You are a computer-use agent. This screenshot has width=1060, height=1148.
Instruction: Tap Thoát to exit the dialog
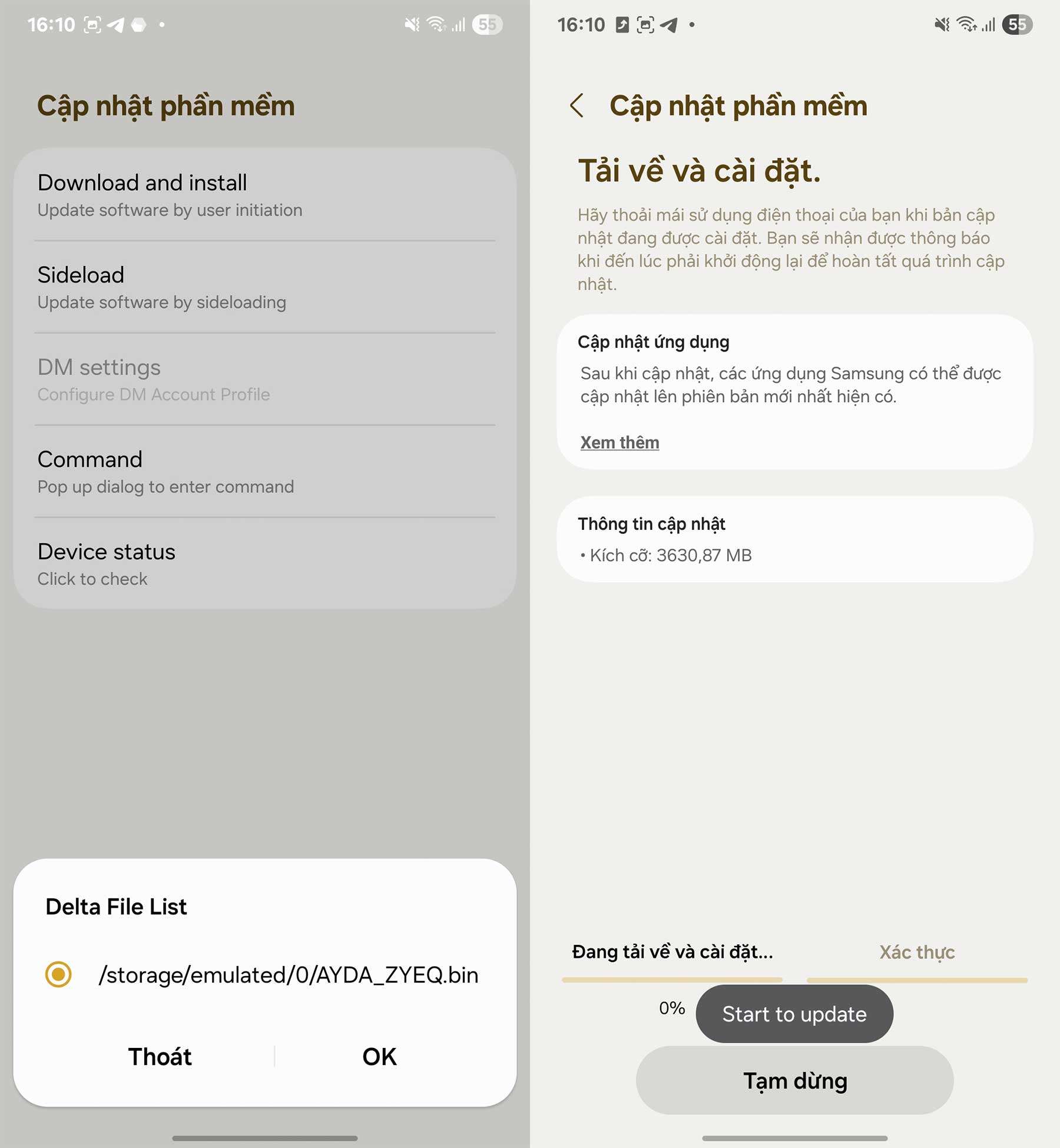(160, 1057)
